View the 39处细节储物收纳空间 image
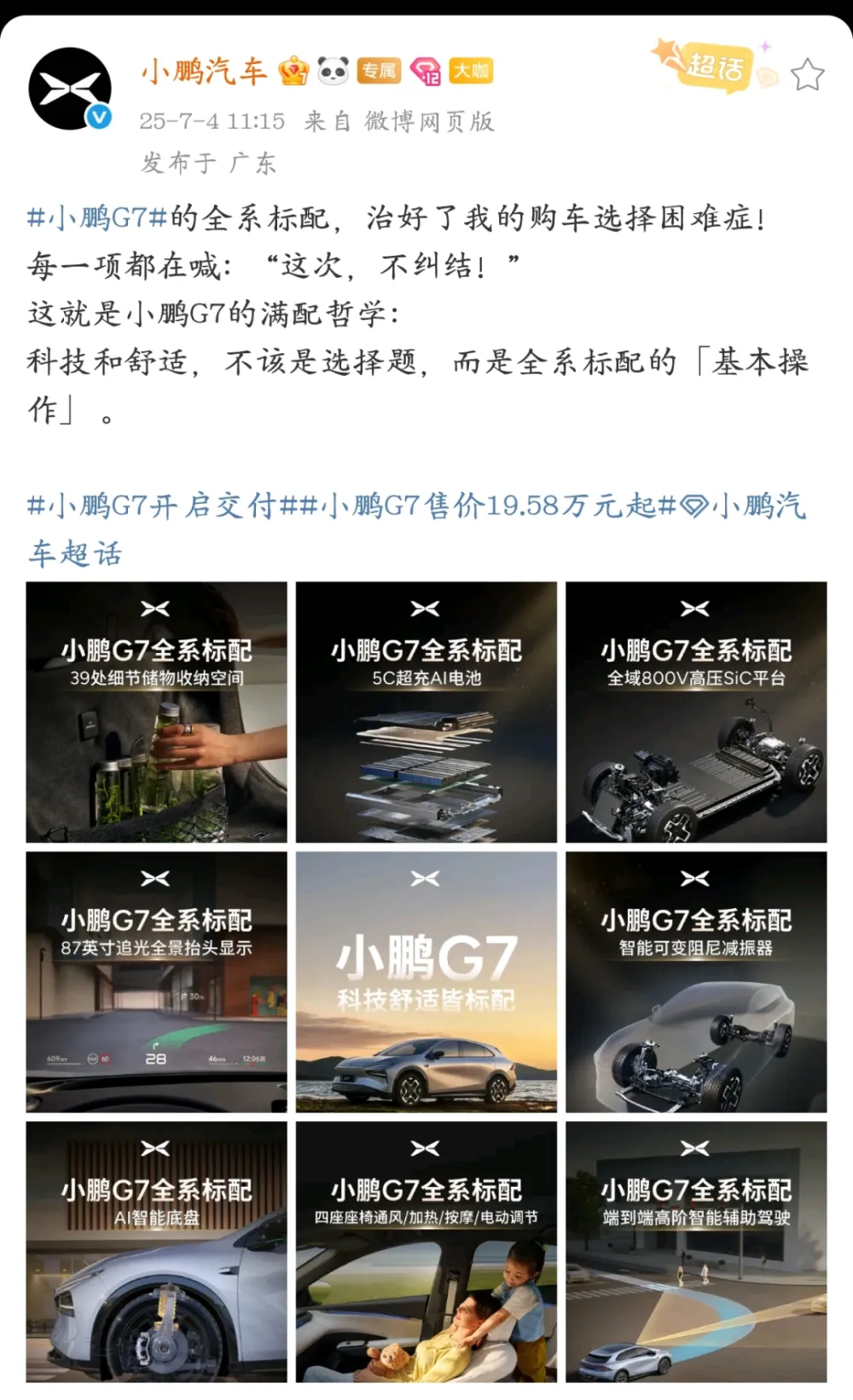 157,712
